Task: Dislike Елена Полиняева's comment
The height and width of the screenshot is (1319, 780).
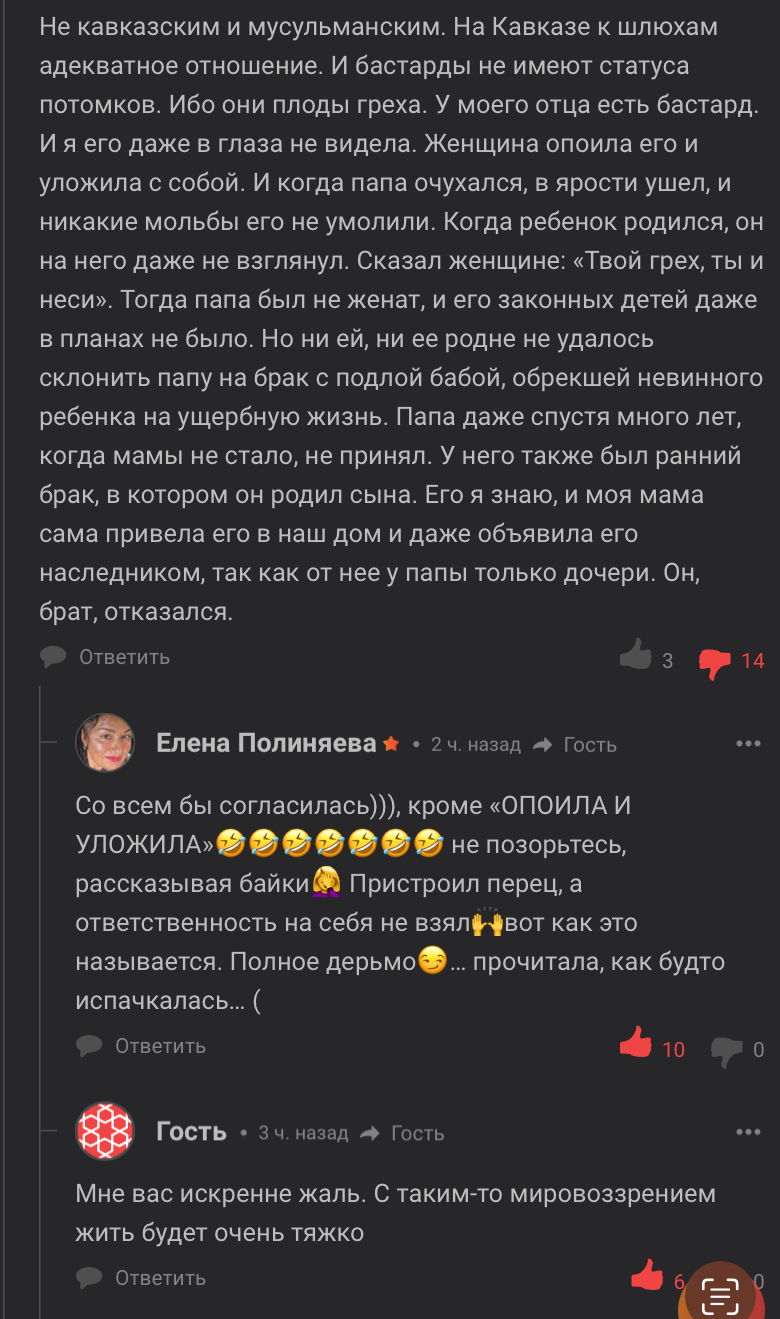Action: point(726,1050)
